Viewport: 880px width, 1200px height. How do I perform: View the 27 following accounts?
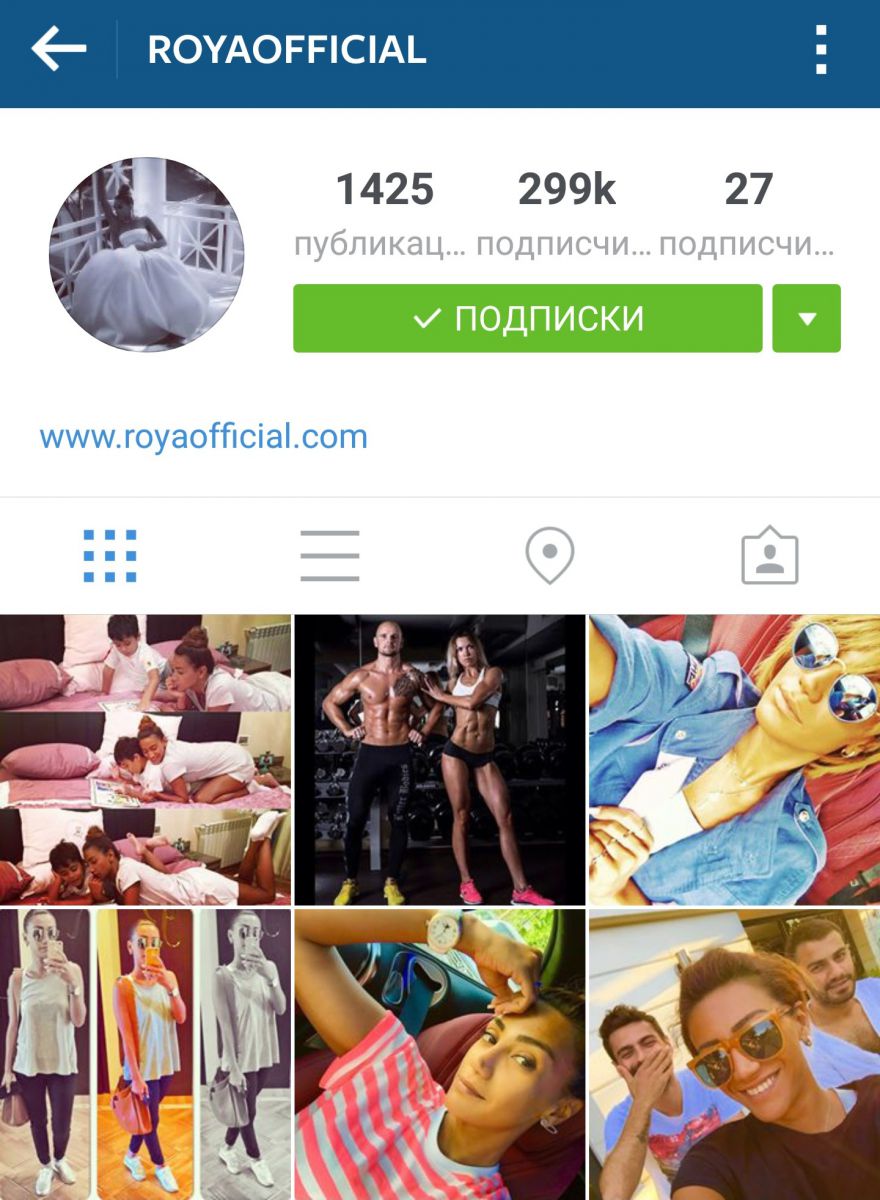pos(748,212)
